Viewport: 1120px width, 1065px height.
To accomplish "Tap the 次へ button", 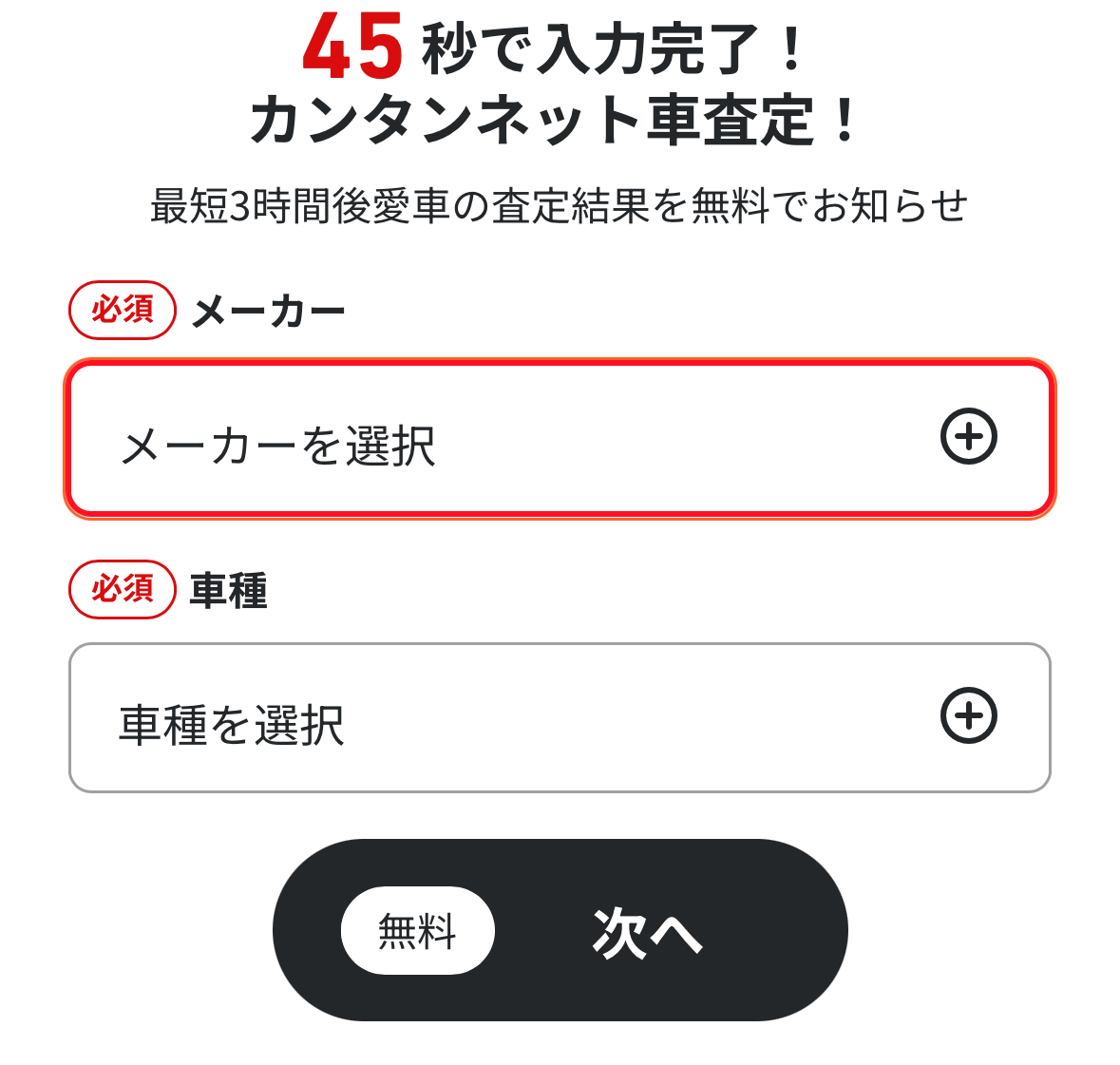I will 560,930.
